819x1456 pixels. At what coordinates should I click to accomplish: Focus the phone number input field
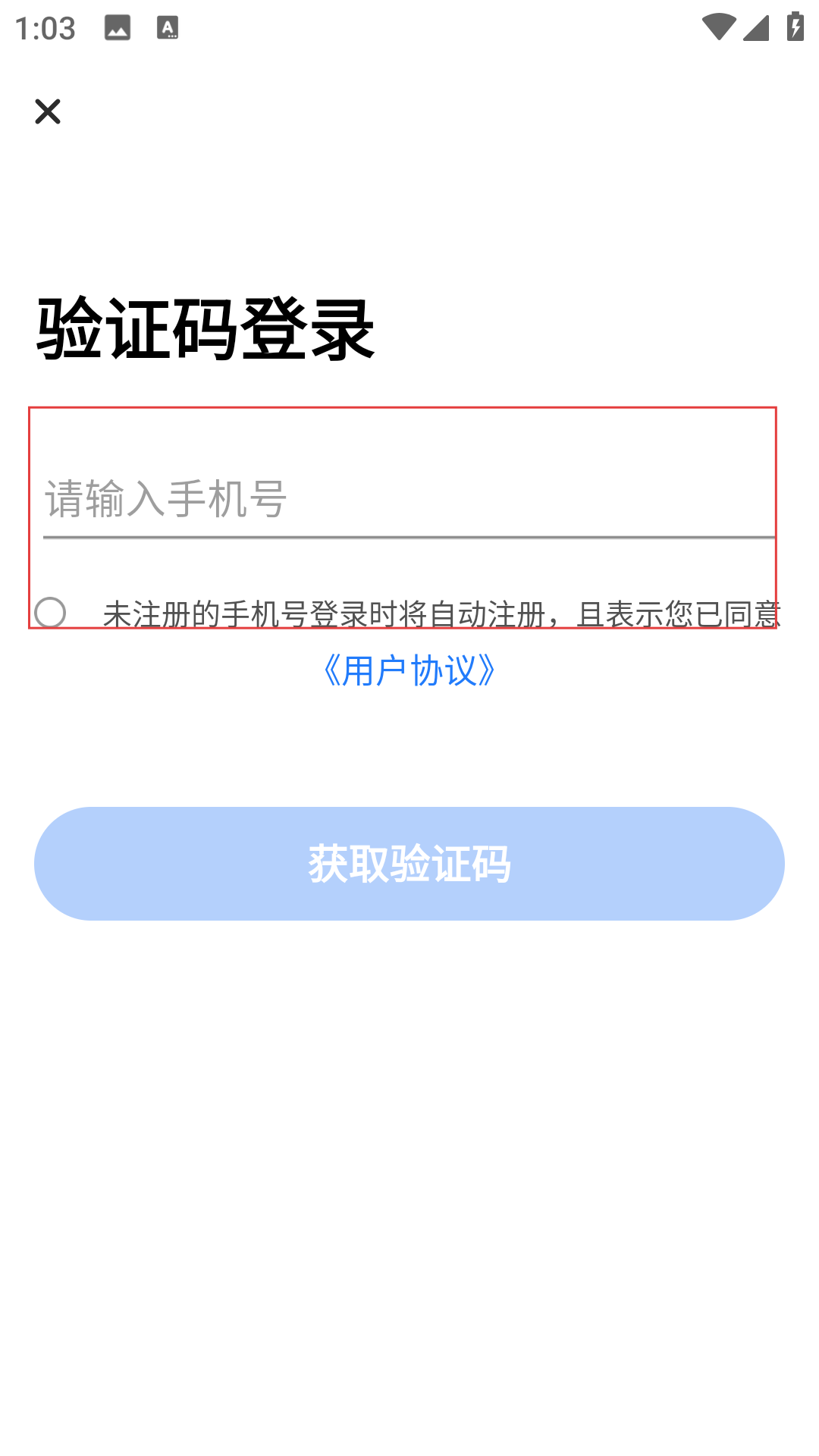tap(409, 499)
